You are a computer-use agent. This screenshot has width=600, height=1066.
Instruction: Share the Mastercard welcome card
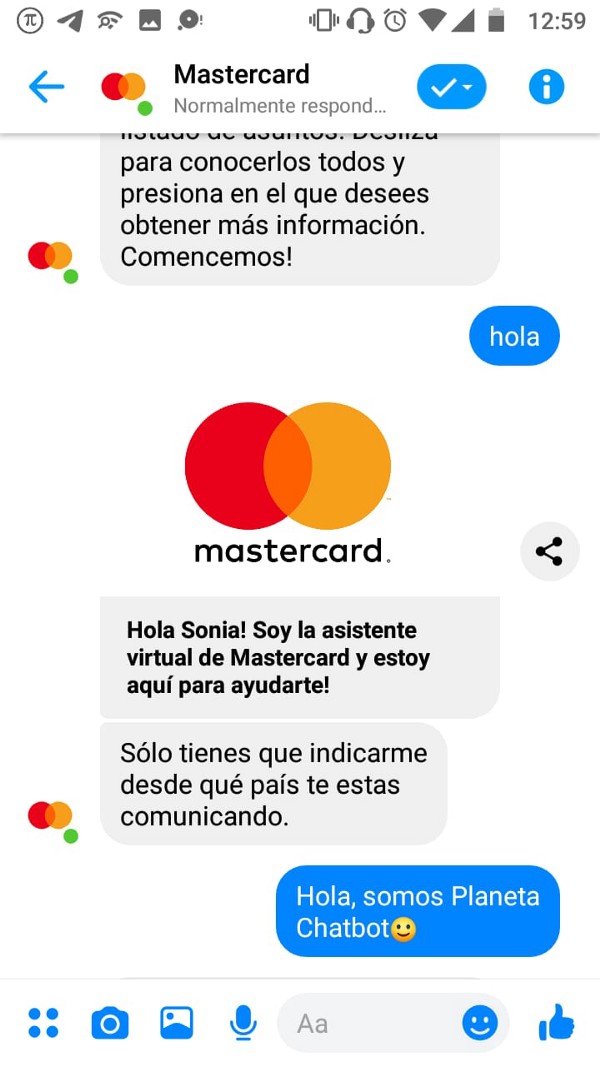pos(549,551)
